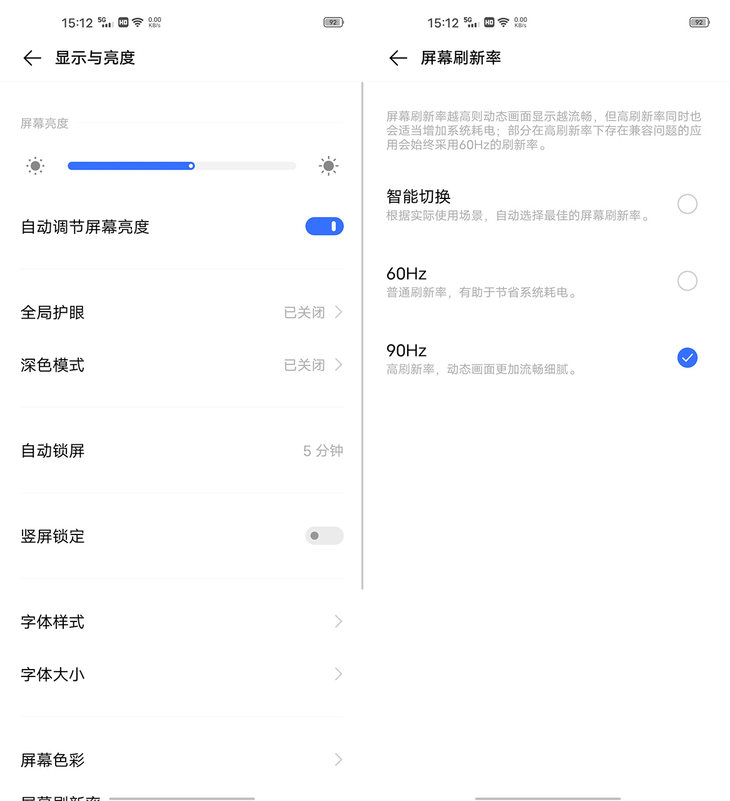Enable the 竖屏锁定 switch

pos(324,536)
